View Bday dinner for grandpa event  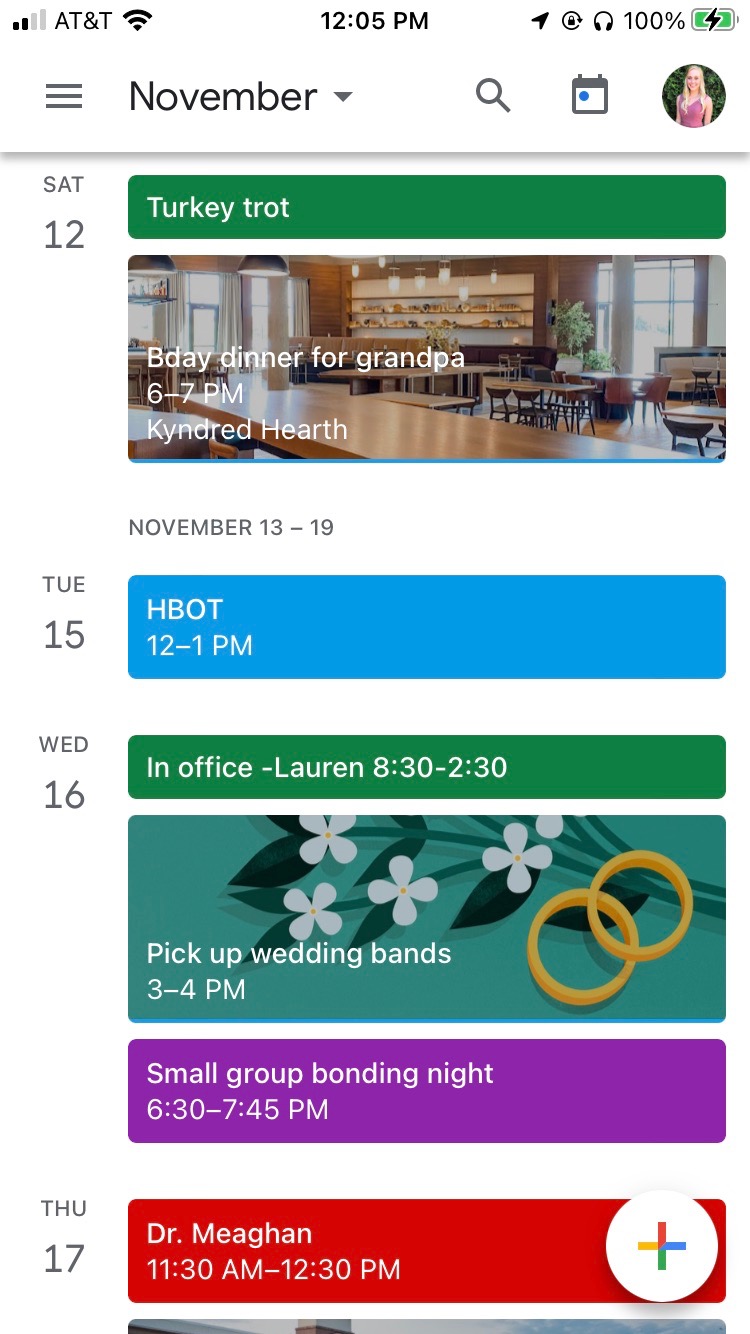pos(426,358)
